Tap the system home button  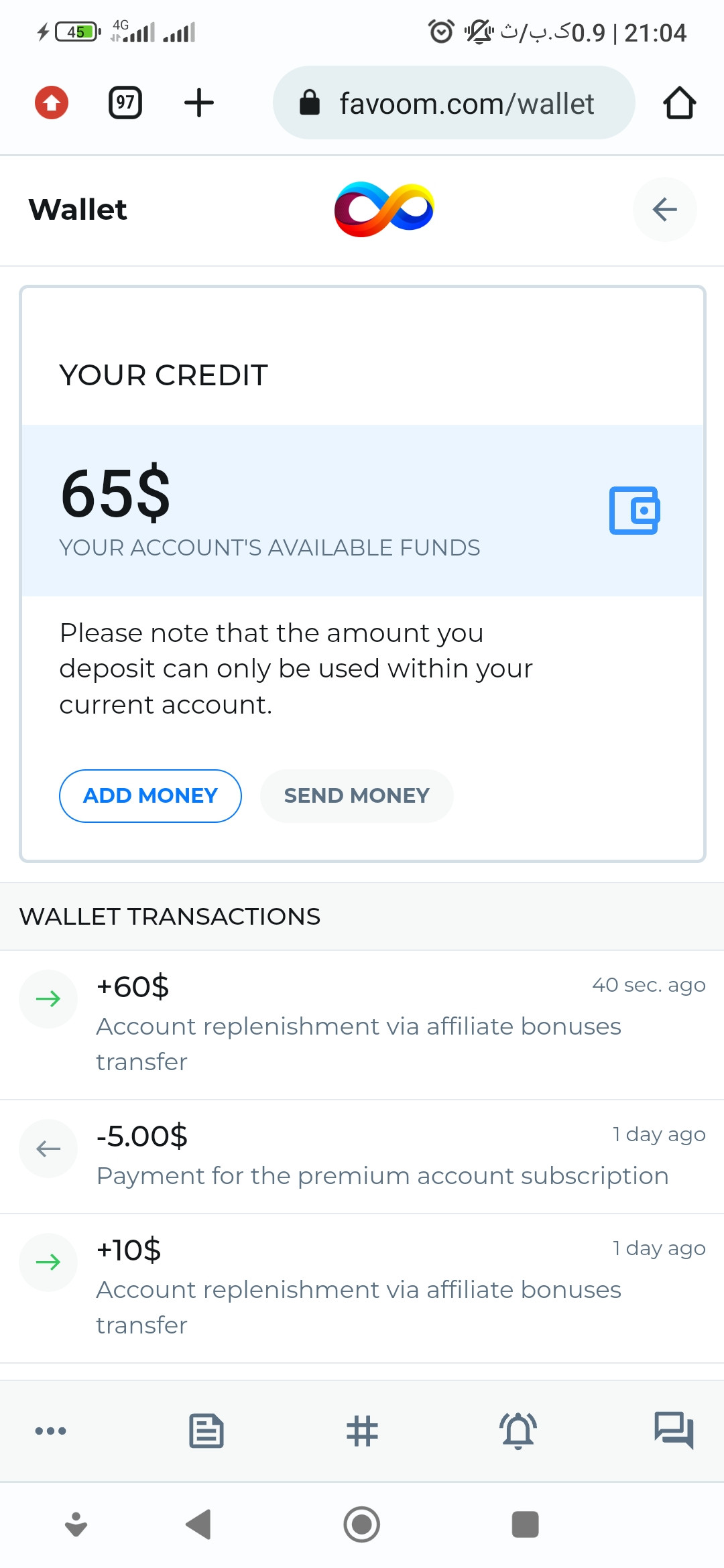(x=362, y=1524)
